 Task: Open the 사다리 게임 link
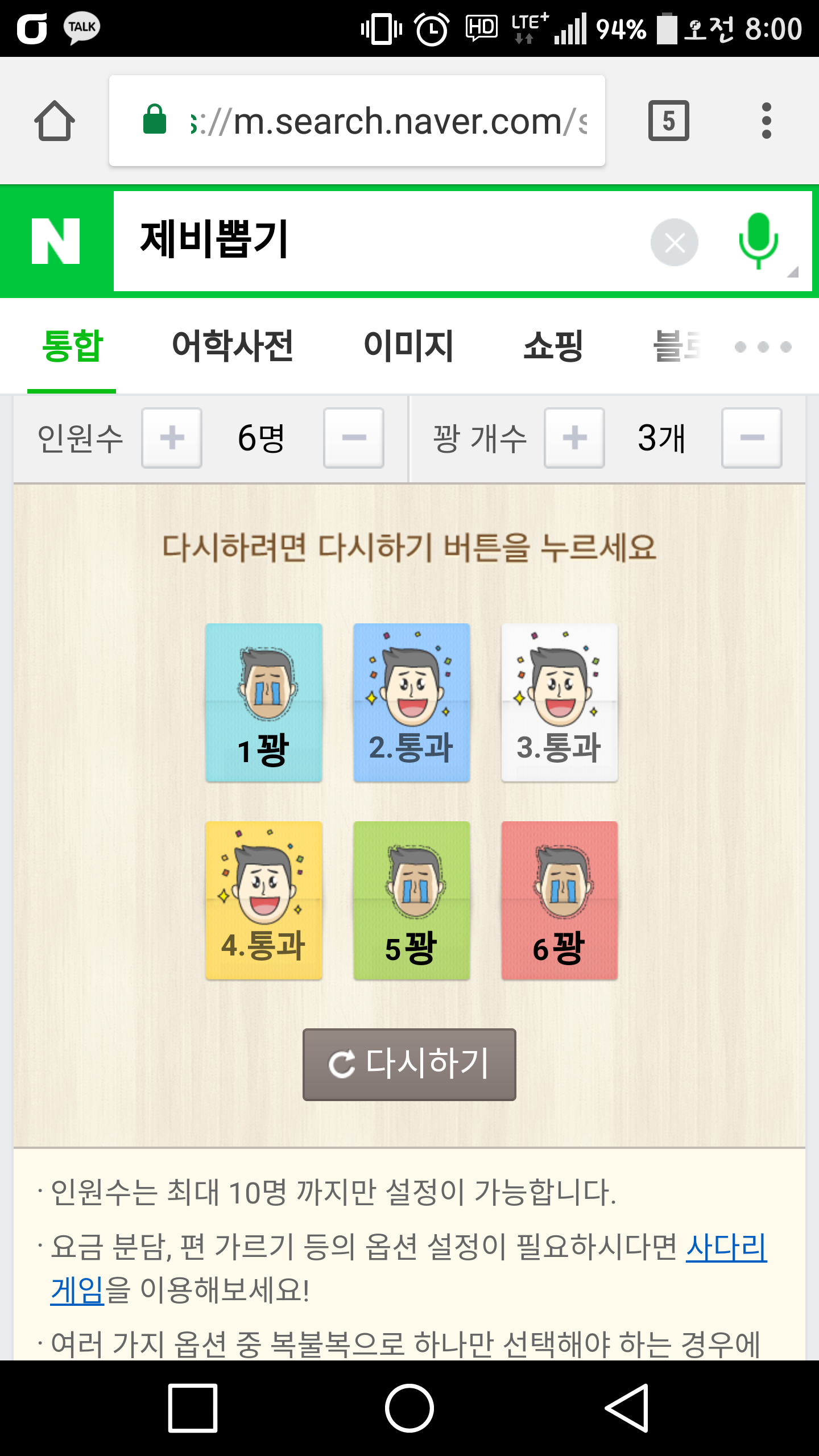(726, 1248)
